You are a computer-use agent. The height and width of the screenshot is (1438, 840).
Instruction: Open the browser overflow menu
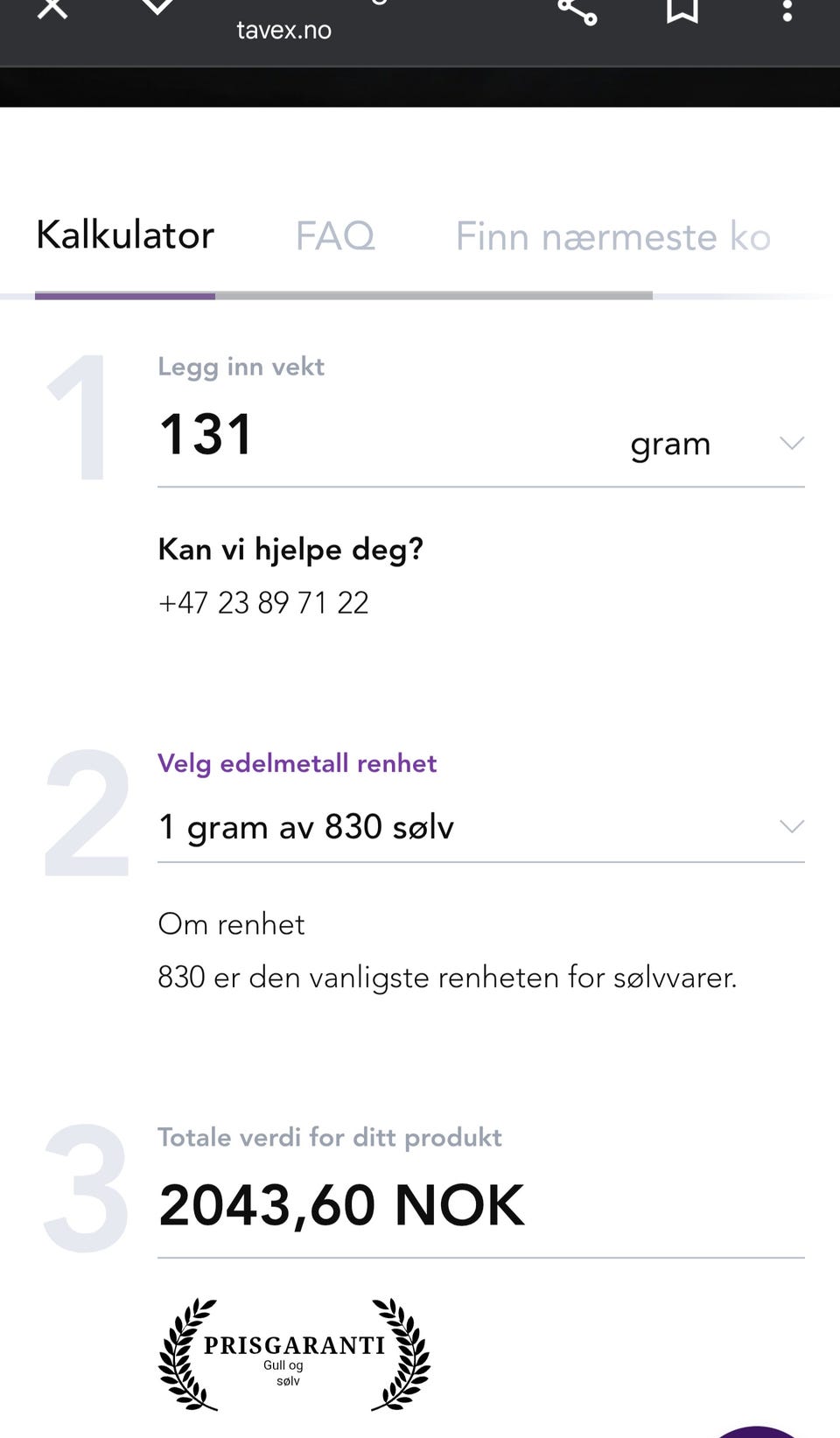tap(787, 11)
